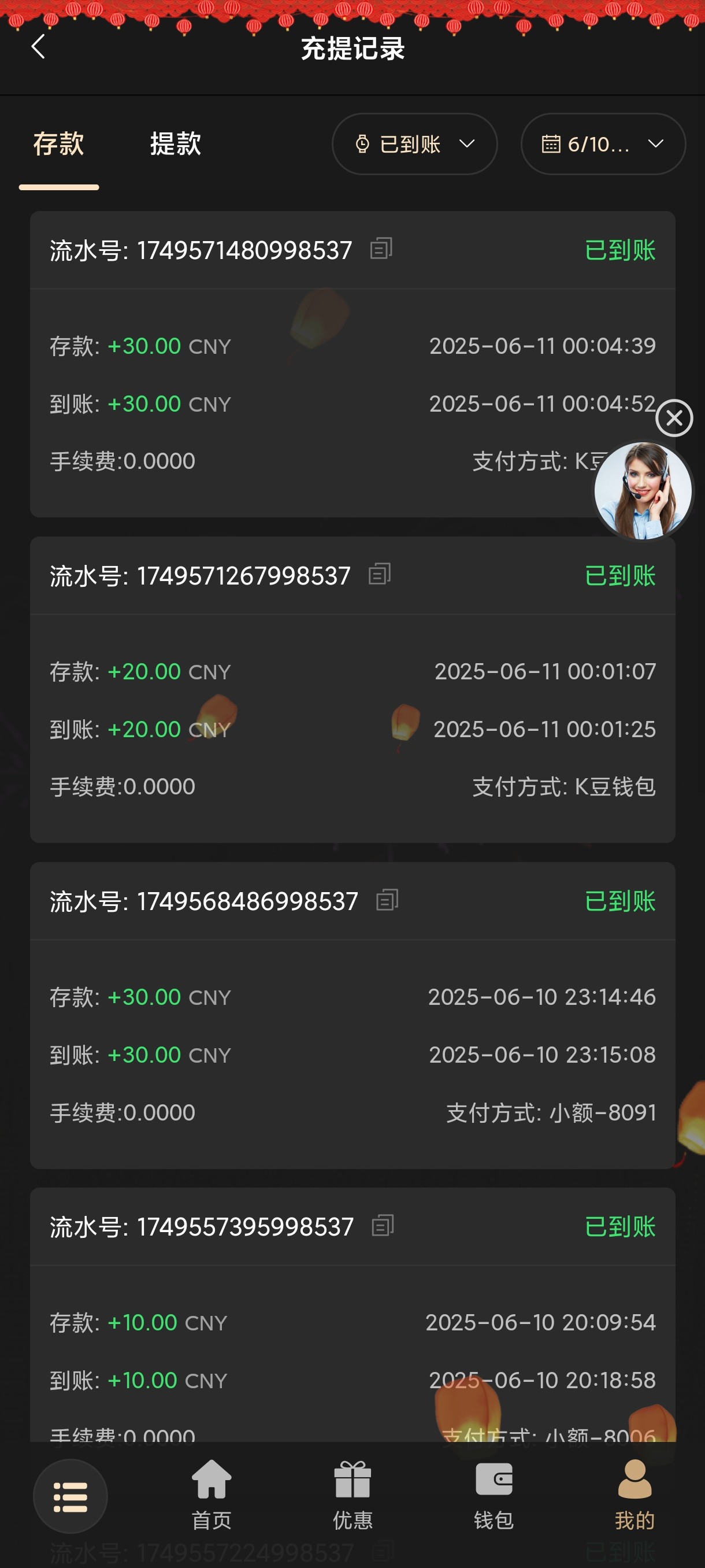Open the 优惠 promotions tab
This screenshot has width=705, height=1568.
point(353,1495)
